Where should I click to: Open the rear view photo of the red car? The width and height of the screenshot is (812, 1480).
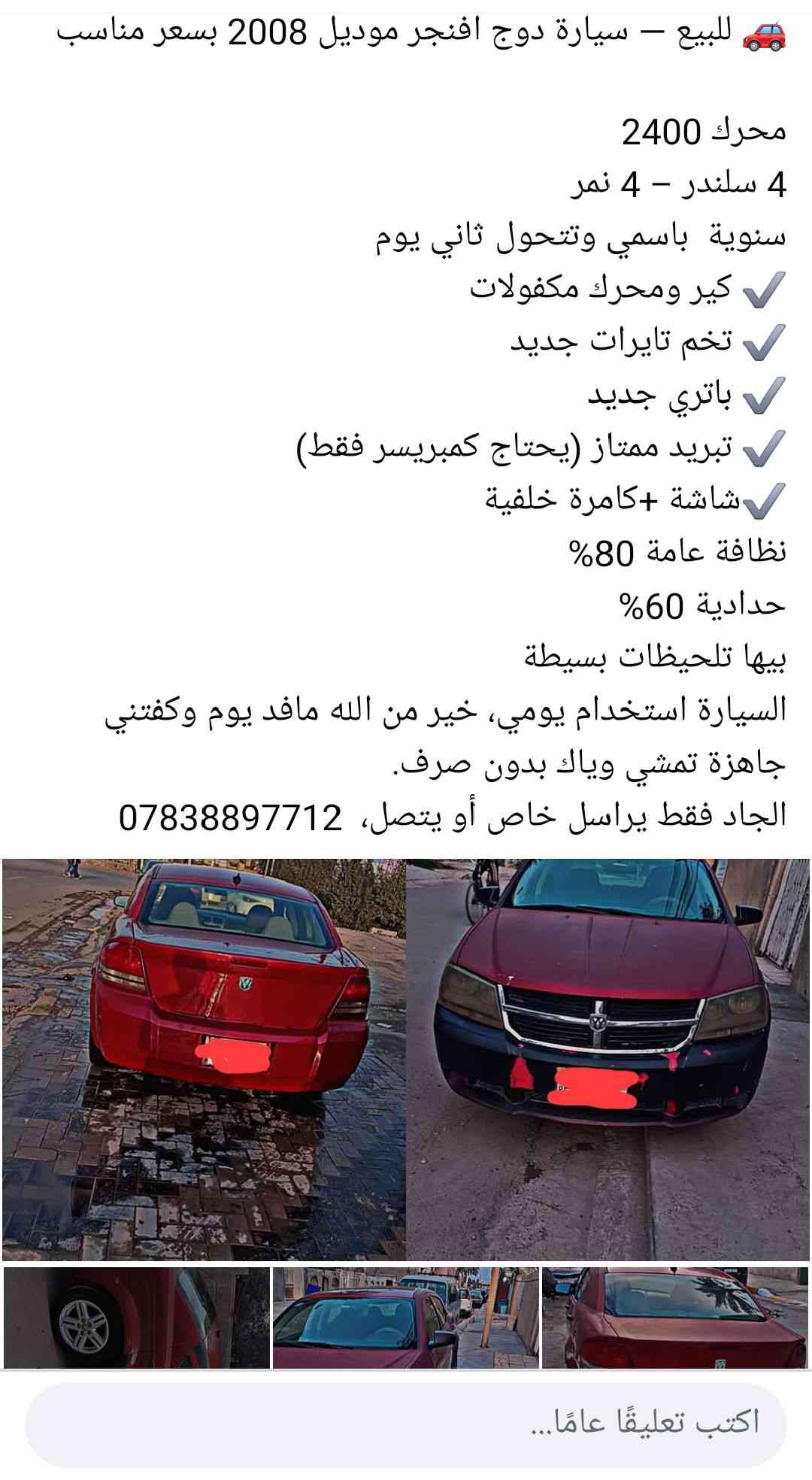tap(203, 1060)
